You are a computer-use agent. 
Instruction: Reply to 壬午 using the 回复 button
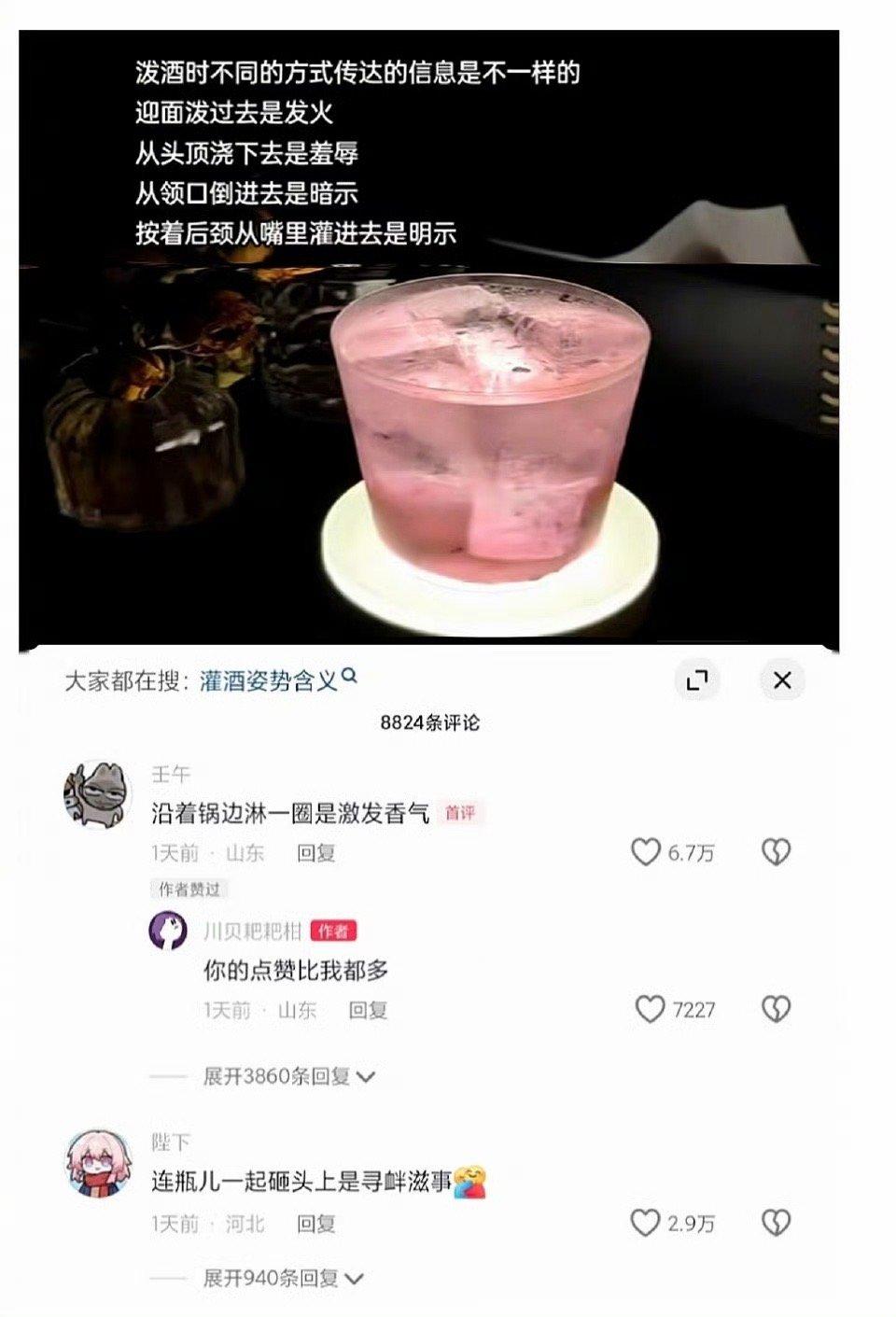pos(316,852)
